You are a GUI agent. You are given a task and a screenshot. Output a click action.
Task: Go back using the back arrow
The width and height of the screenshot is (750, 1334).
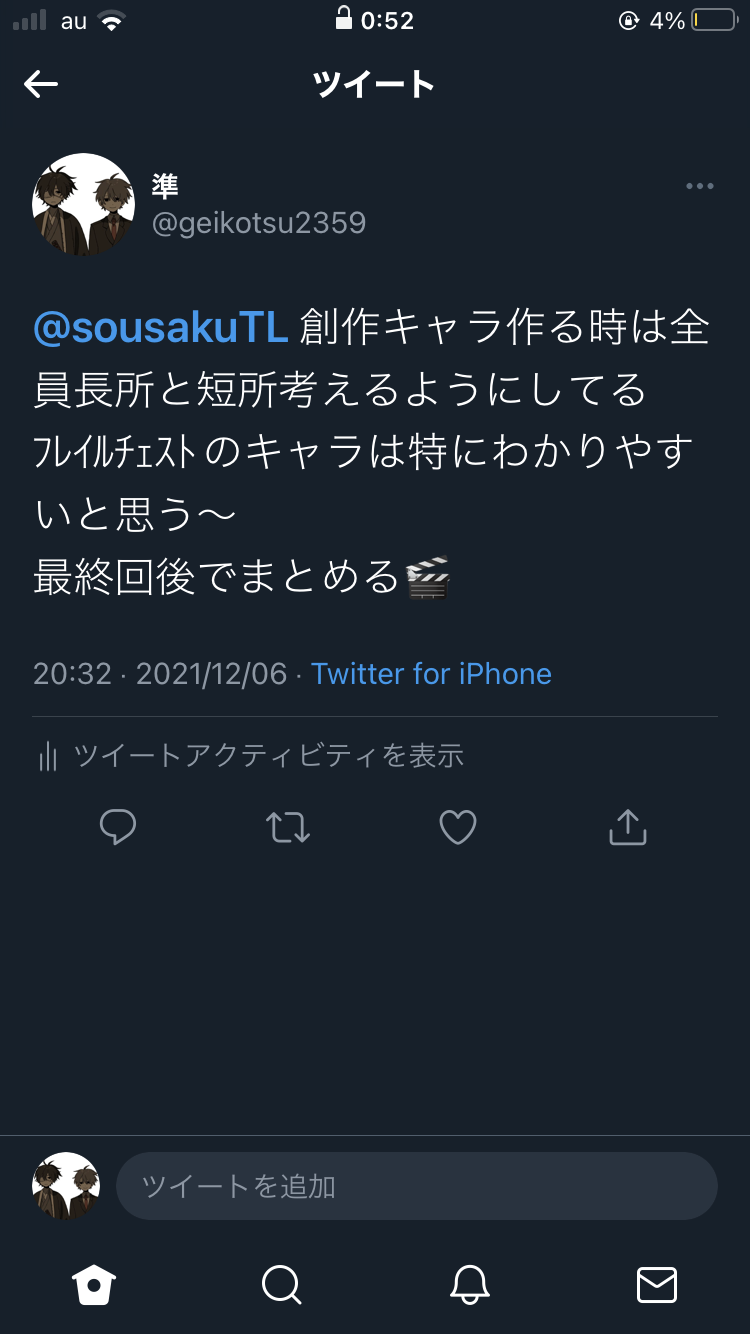tap(41, 85)
